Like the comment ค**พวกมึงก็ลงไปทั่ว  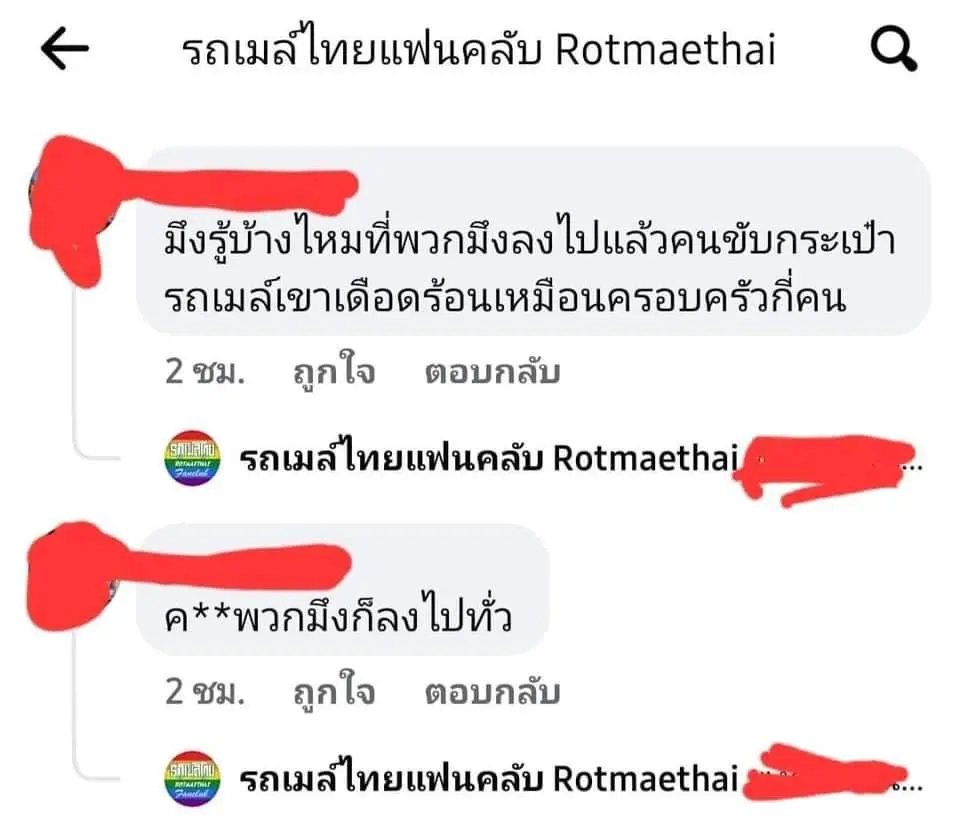point(334,692)
